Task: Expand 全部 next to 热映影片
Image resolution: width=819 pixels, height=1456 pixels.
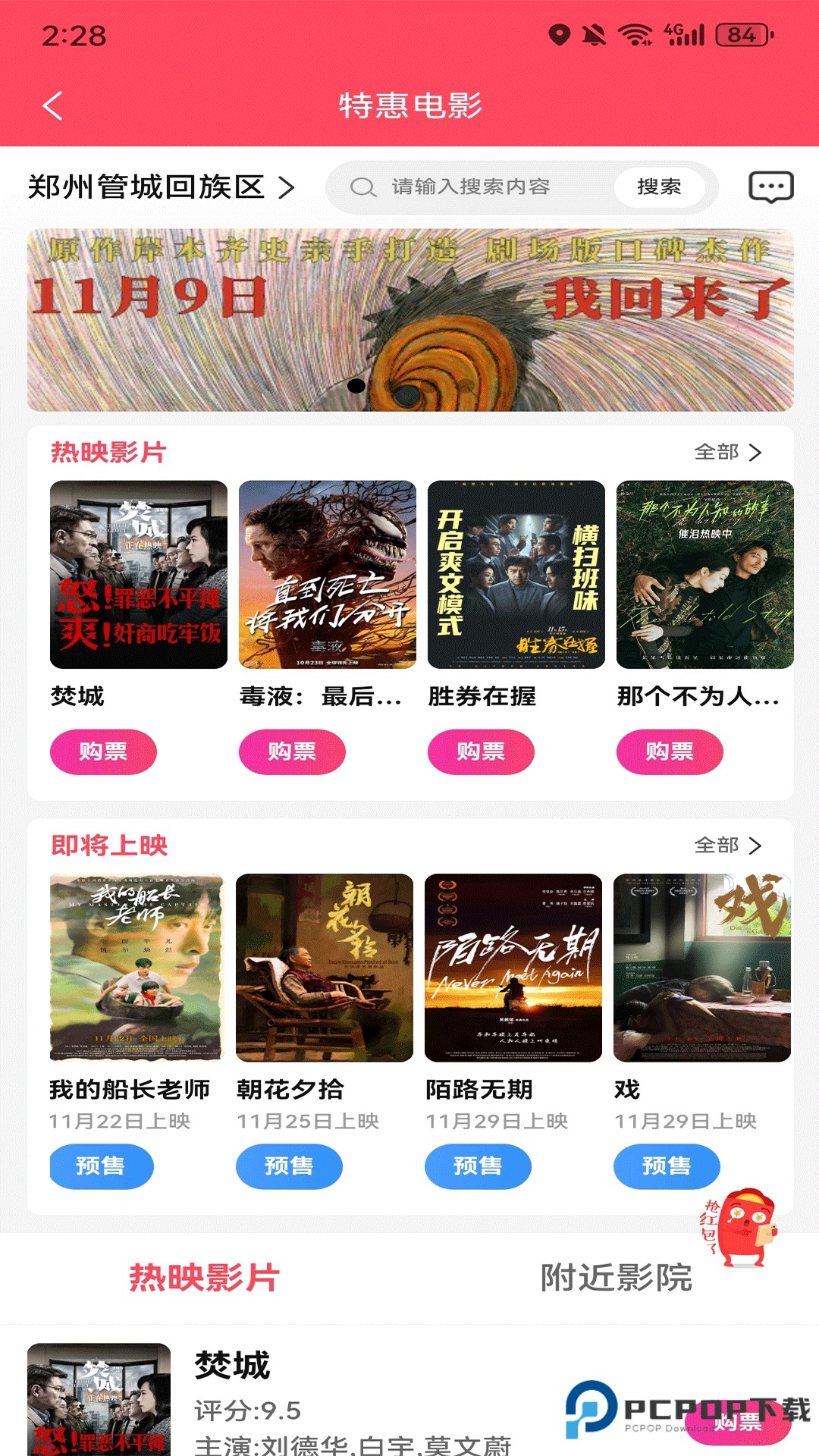Action: click(724, 452)
